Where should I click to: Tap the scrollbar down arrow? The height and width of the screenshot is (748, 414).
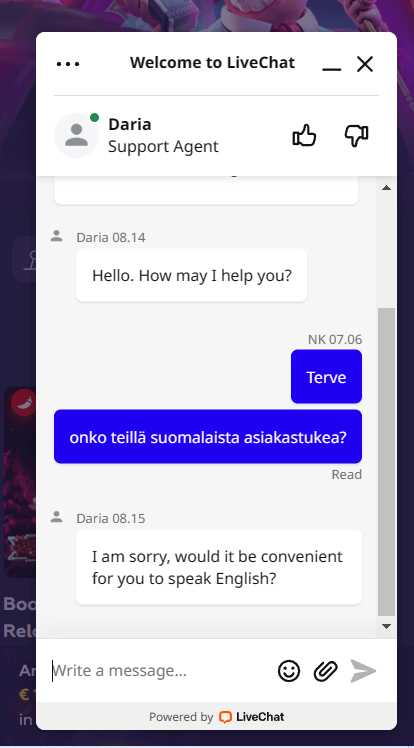[x=386, y=626]
